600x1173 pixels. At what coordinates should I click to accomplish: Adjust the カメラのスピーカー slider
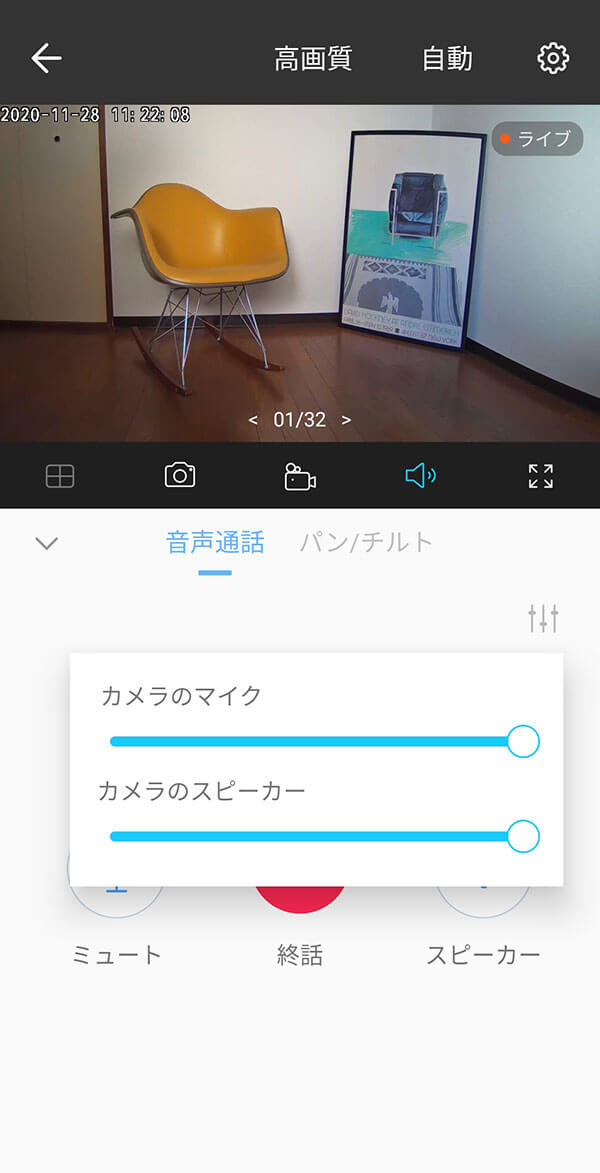522,836
